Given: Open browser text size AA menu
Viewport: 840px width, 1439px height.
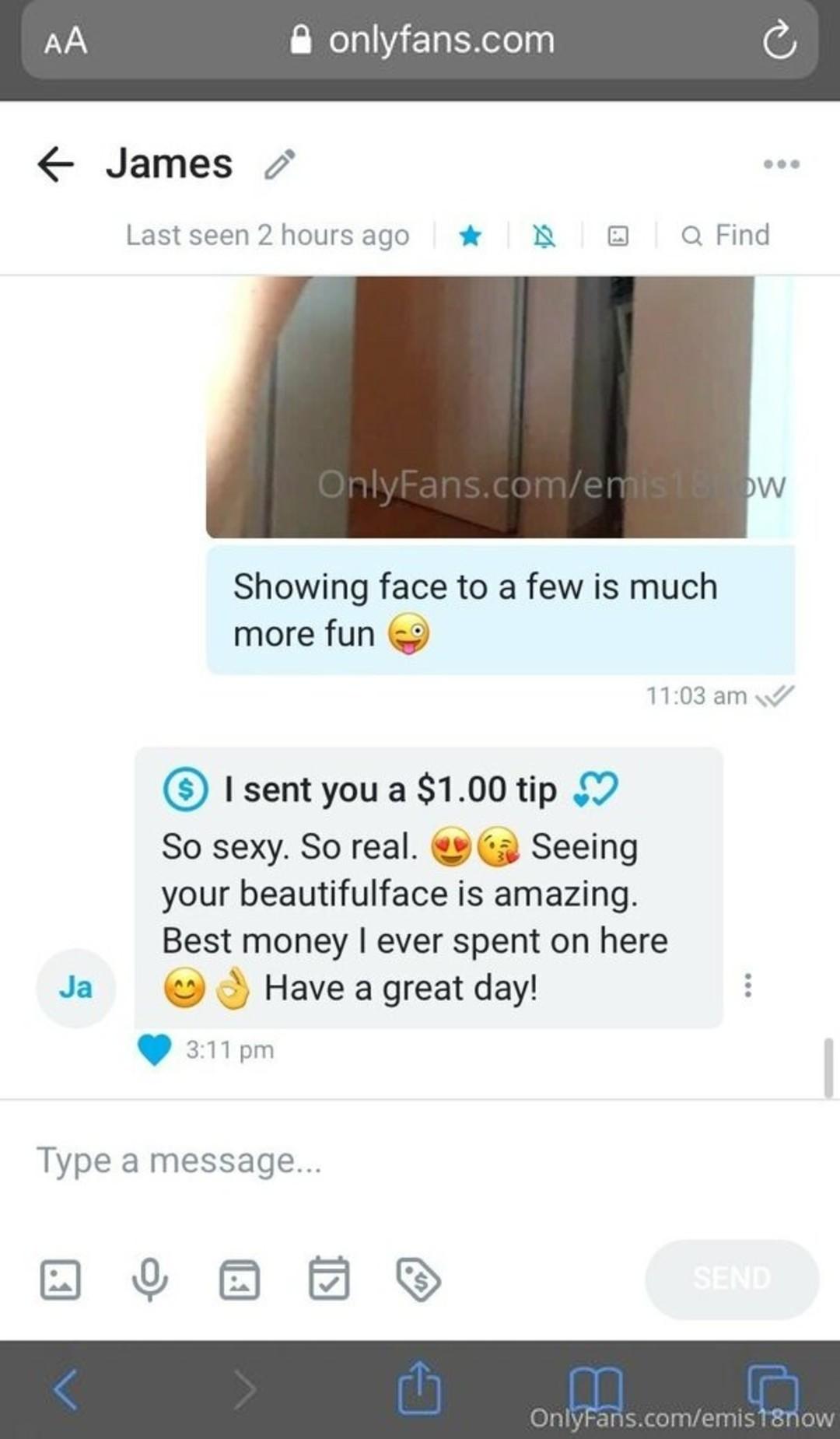Looking at the screenshot, I should pyautogui.click(x=66, y=41).
